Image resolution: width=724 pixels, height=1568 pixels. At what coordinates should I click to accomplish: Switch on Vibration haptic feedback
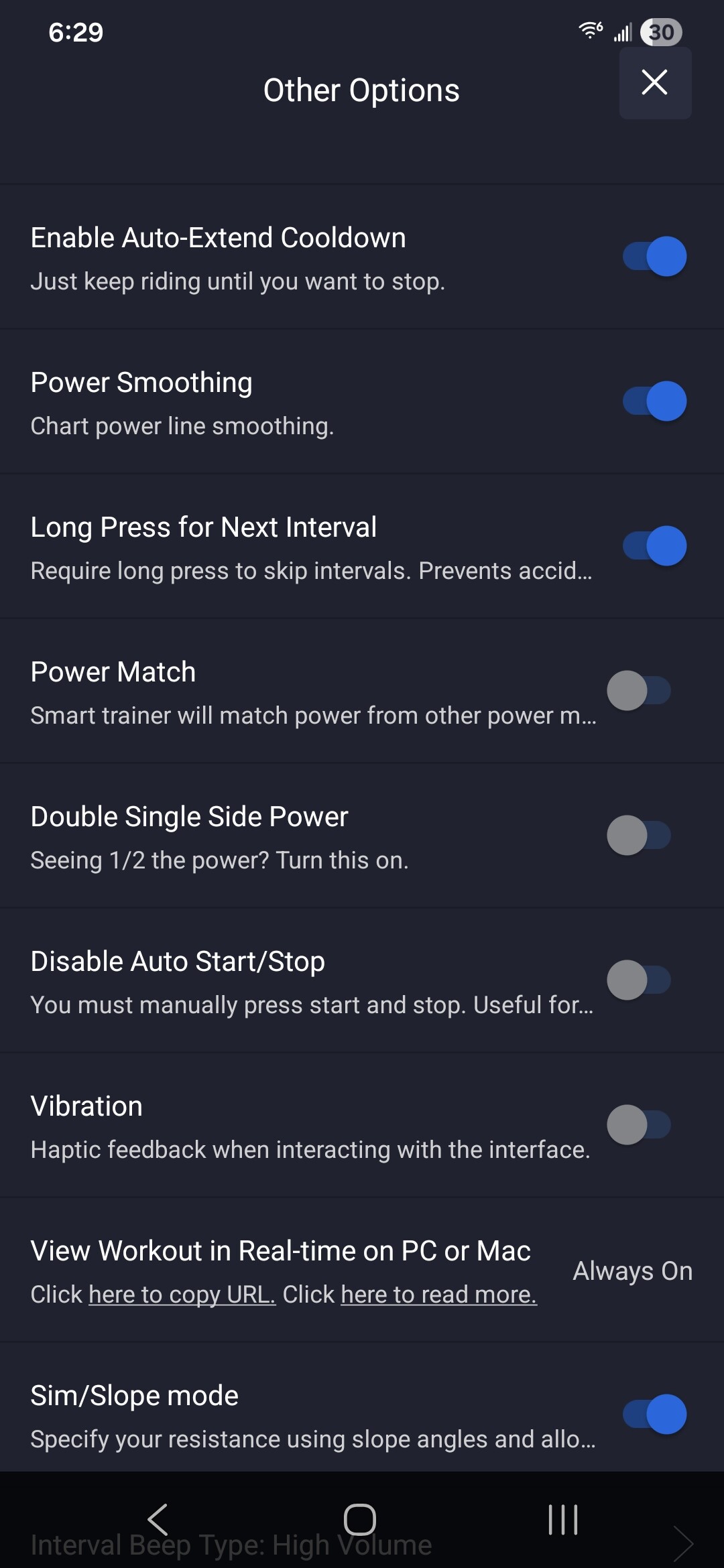click(639, 1124)
